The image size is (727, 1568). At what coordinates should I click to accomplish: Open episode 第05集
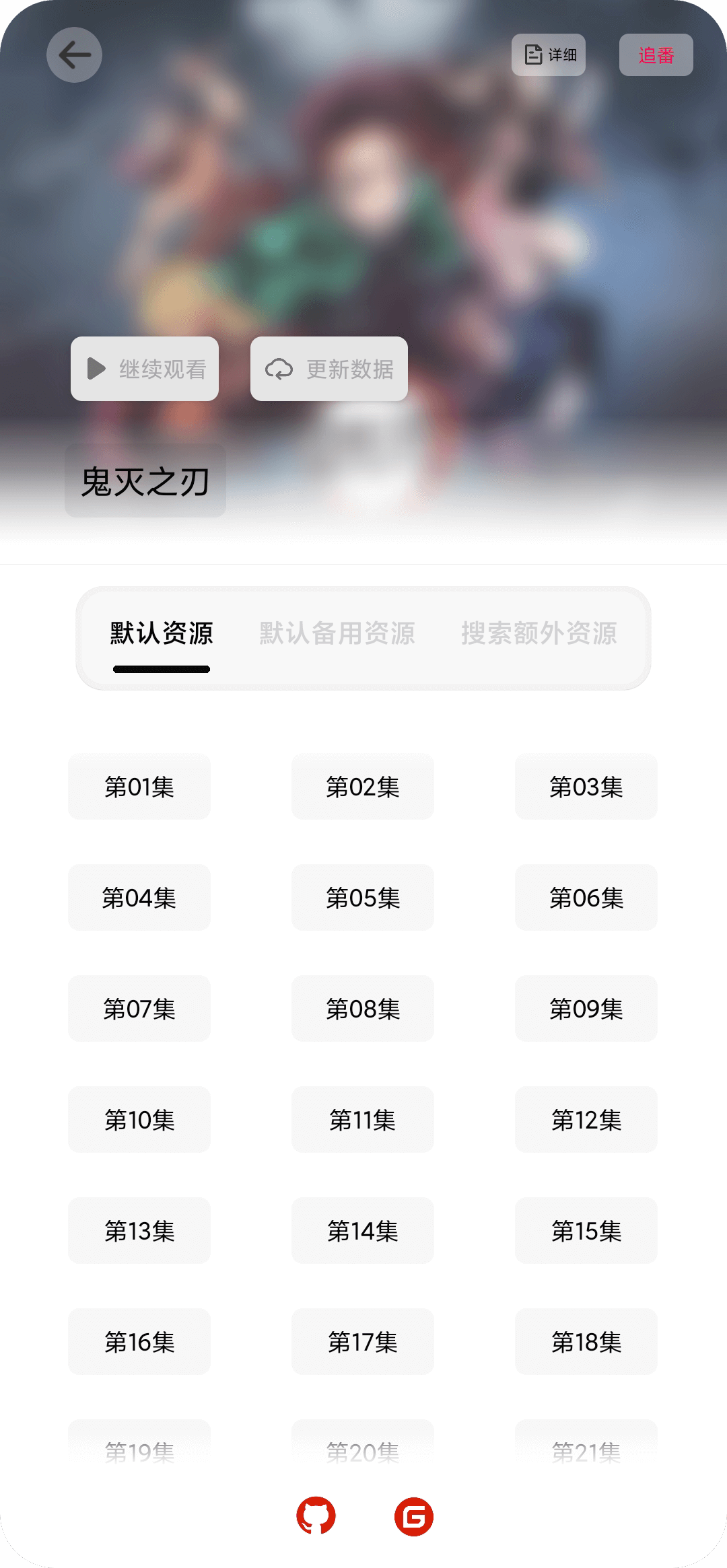363,898
